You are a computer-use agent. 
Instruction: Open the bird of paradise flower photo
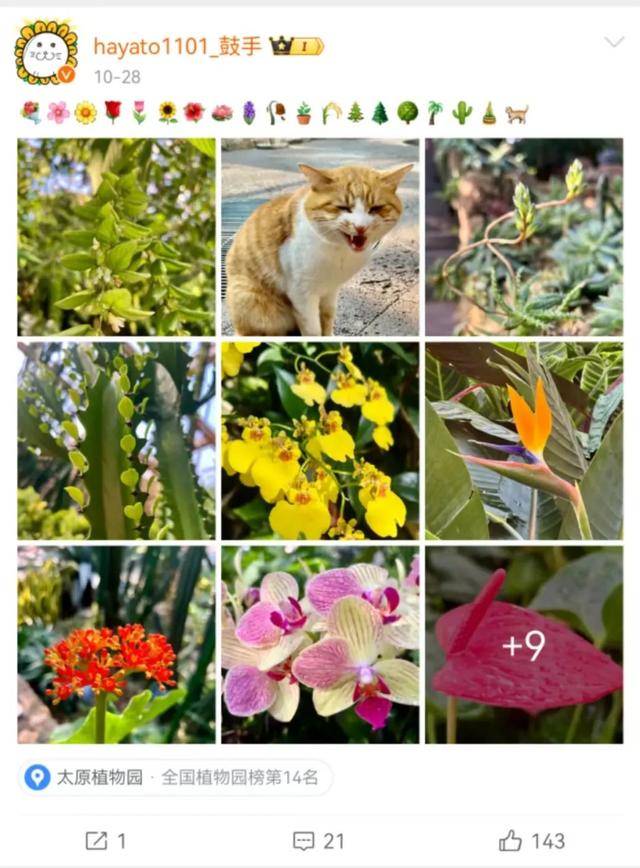pyautogui.click(x=523, y=441)
